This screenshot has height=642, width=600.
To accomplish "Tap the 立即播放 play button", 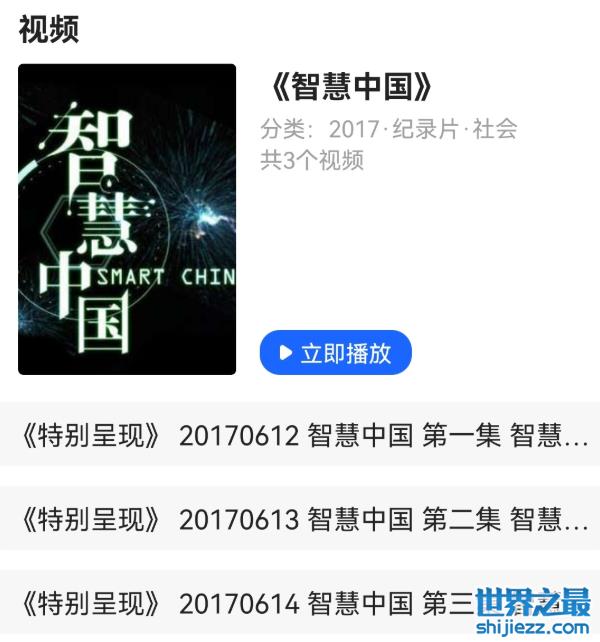I will [335, 352].
